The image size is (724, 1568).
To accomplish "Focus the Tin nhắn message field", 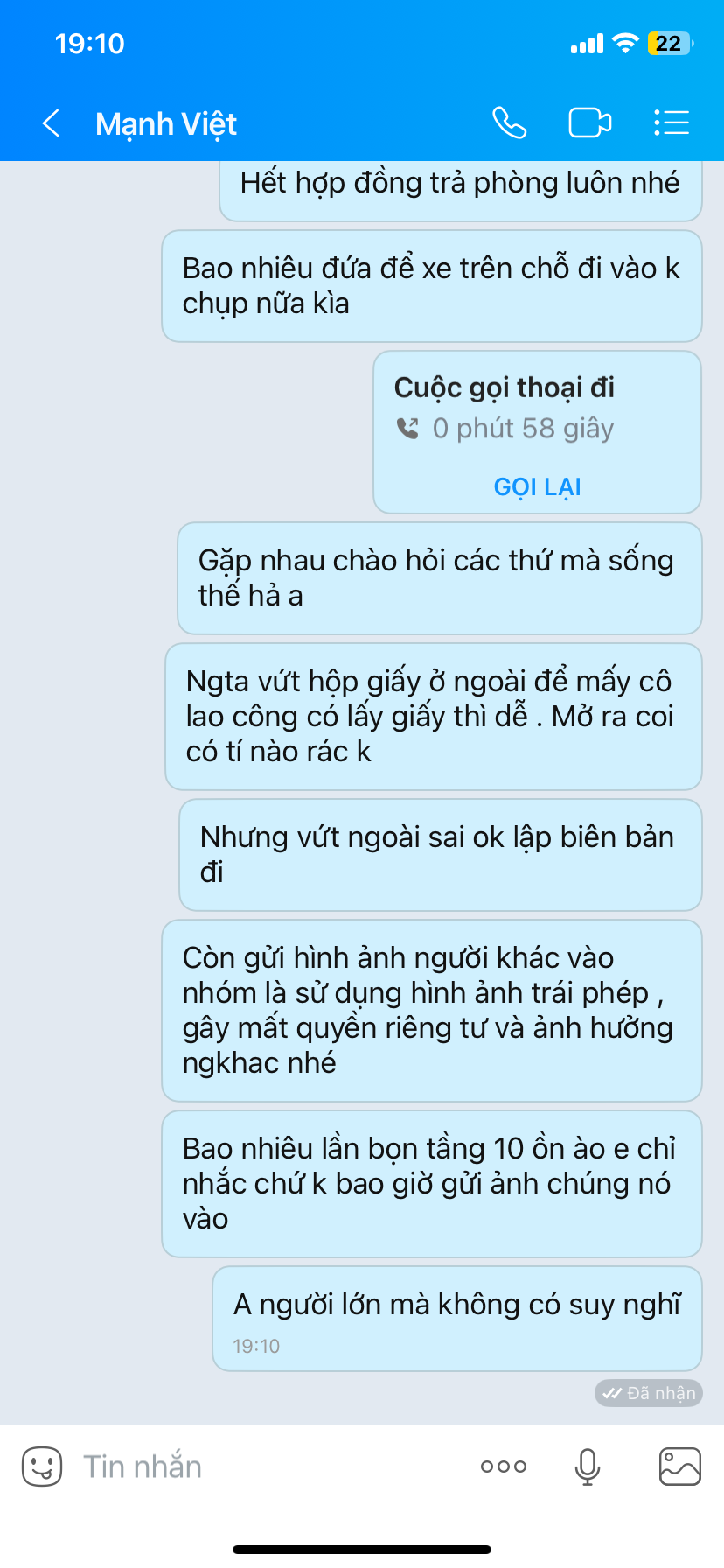I will pyautogui.click(x=262, y=1466).
